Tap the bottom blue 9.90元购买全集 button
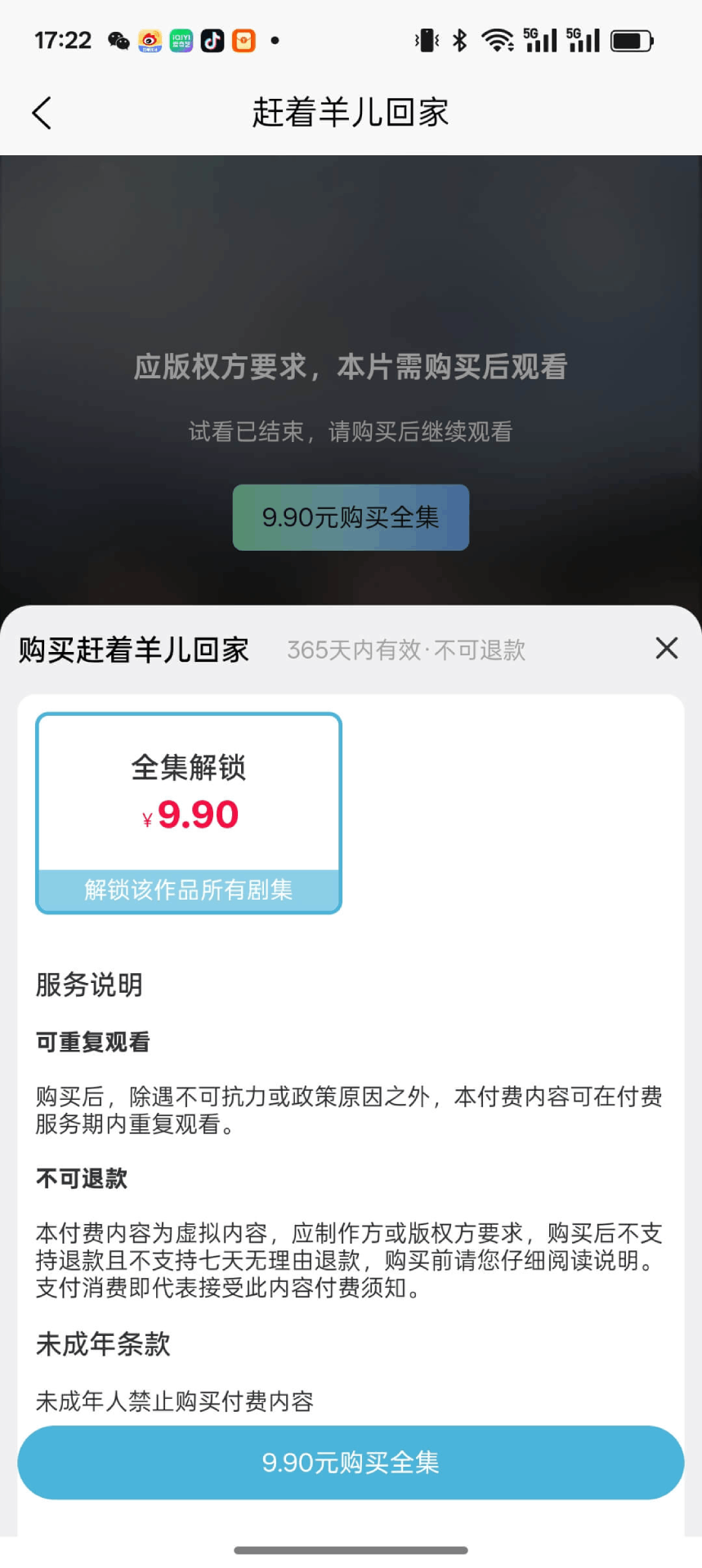 pos(351,1462)
